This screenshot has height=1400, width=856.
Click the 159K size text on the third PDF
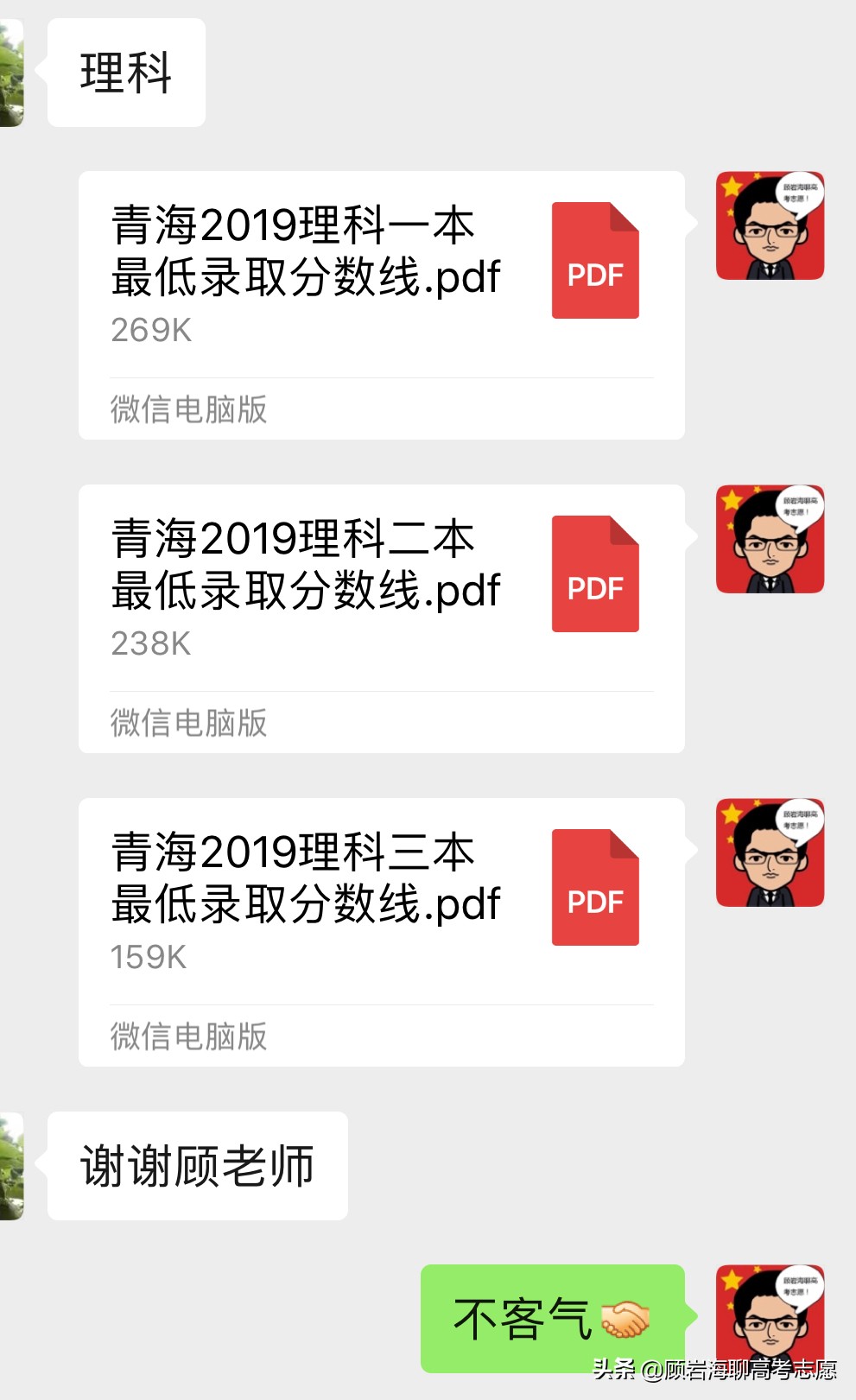[149, 959]
